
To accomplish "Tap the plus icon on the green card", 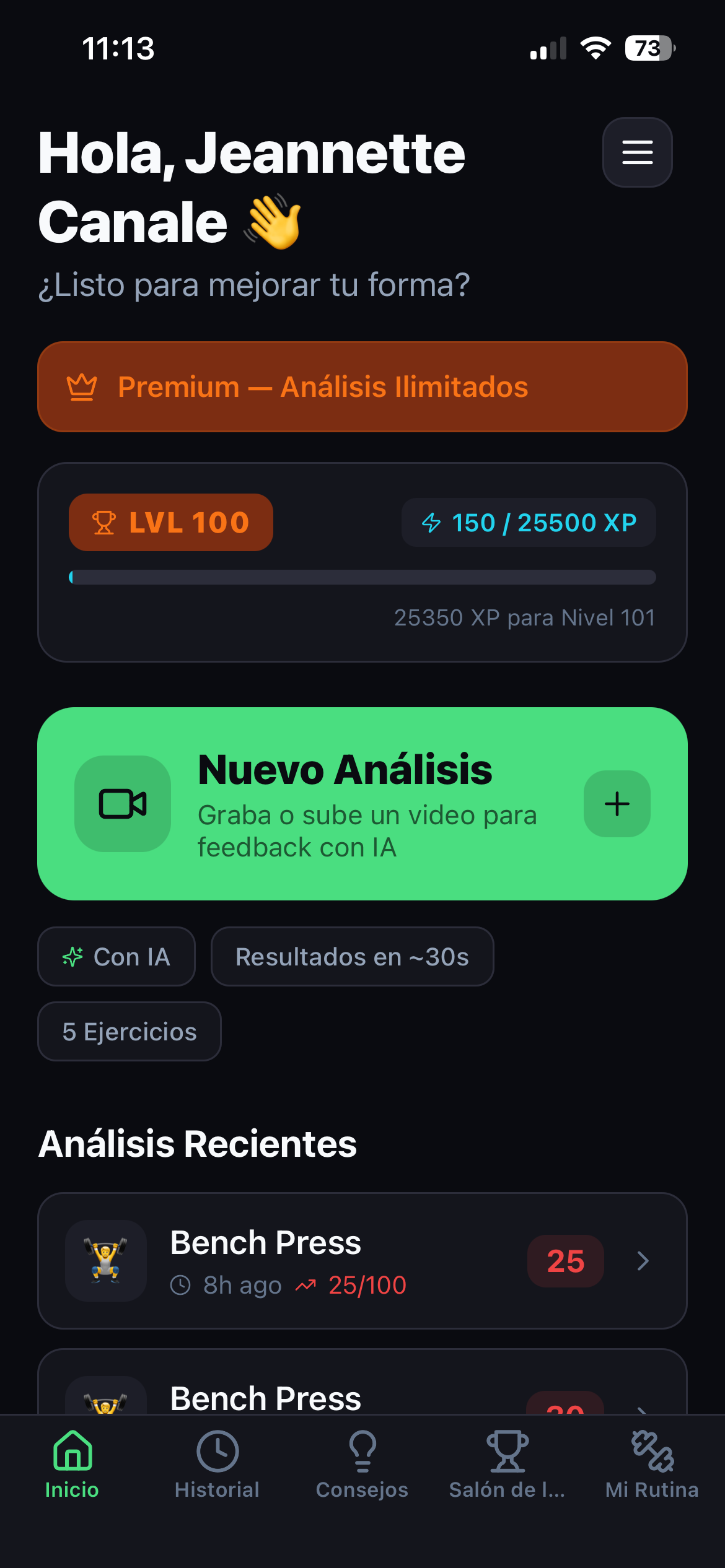I will pyautogui.click(x=617, y=803).
